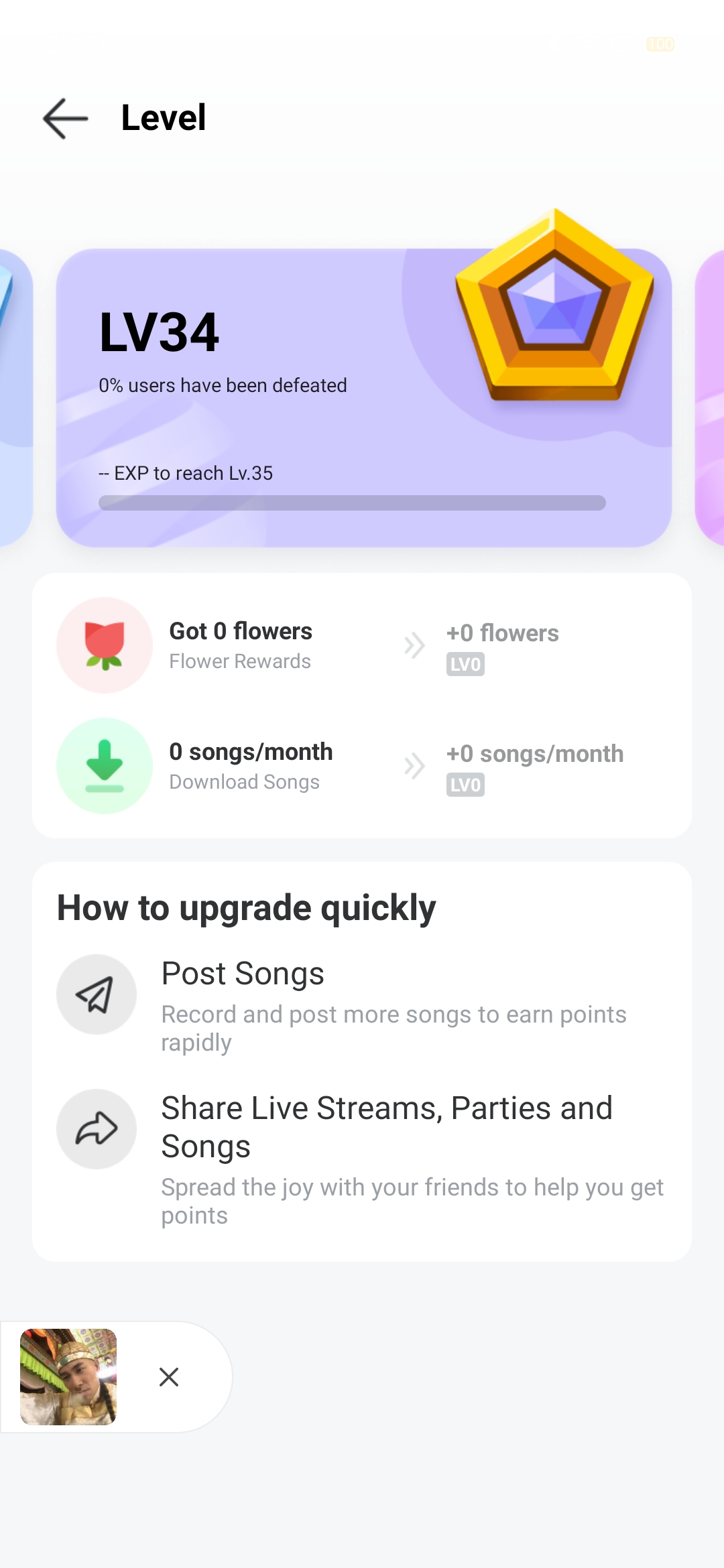Open the Flower Rewards row

362,645
